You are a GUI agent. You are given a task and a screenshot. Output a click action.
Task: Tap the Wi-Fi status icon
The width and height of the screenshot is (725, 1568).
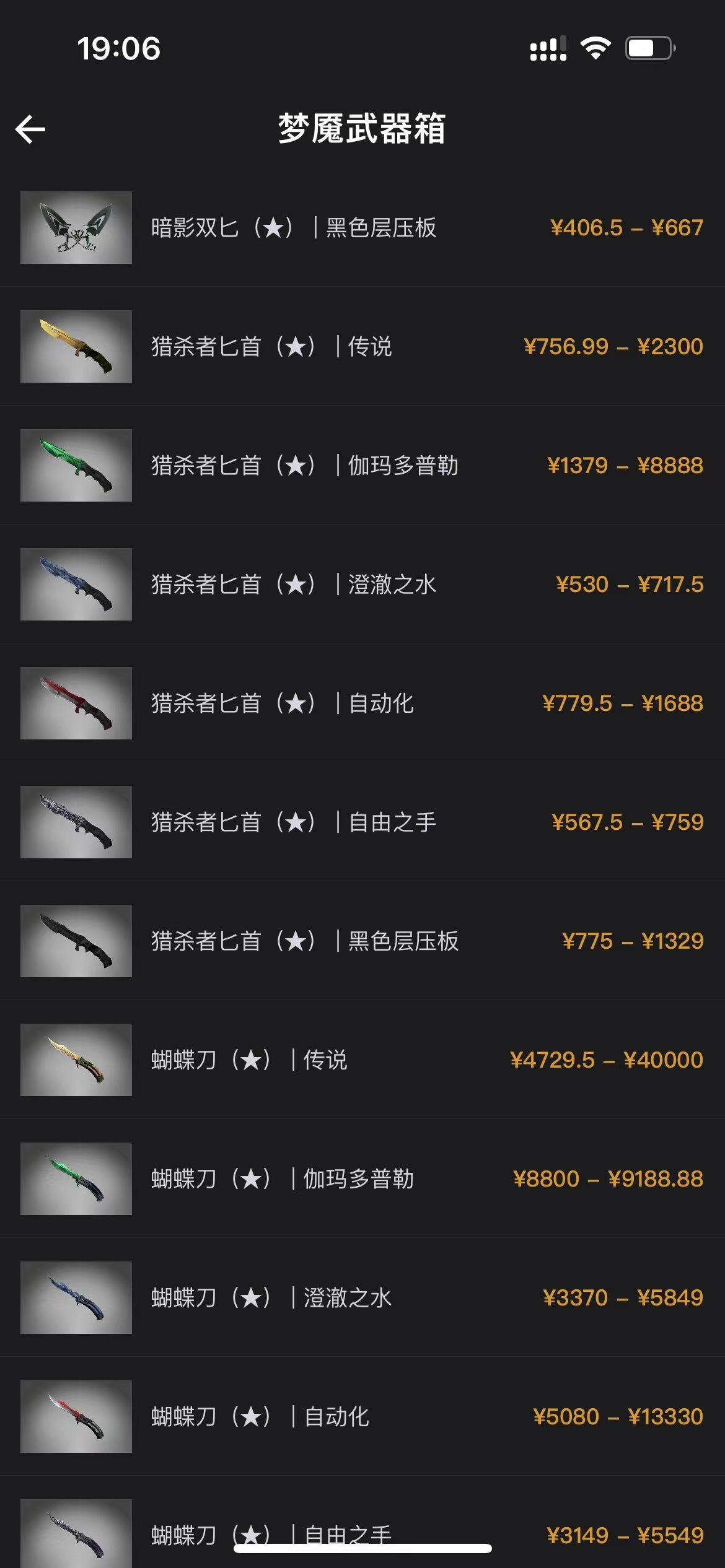[x=595, y=48]
